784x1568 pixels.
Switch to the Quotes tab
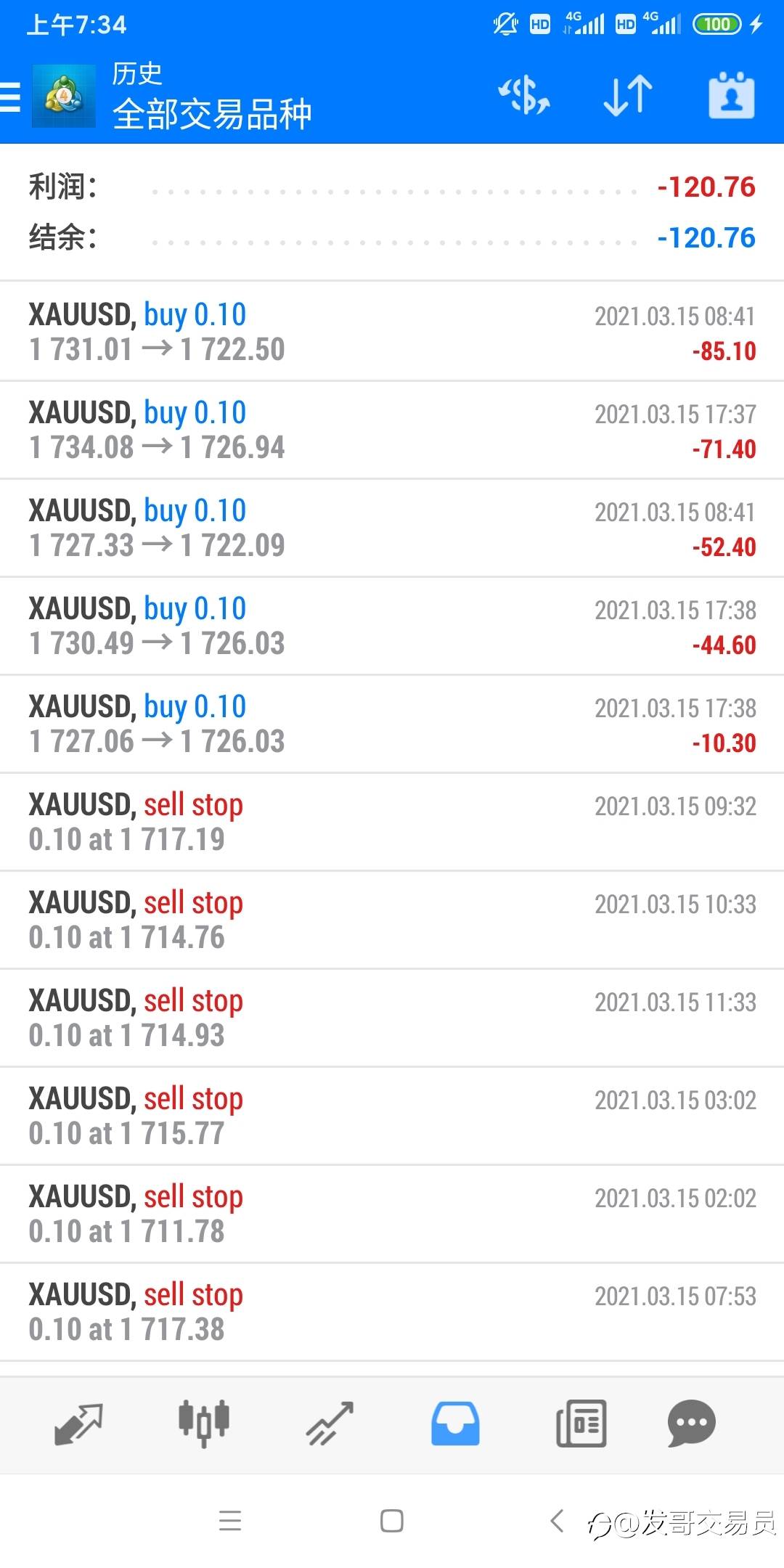tap(78, 1424)
